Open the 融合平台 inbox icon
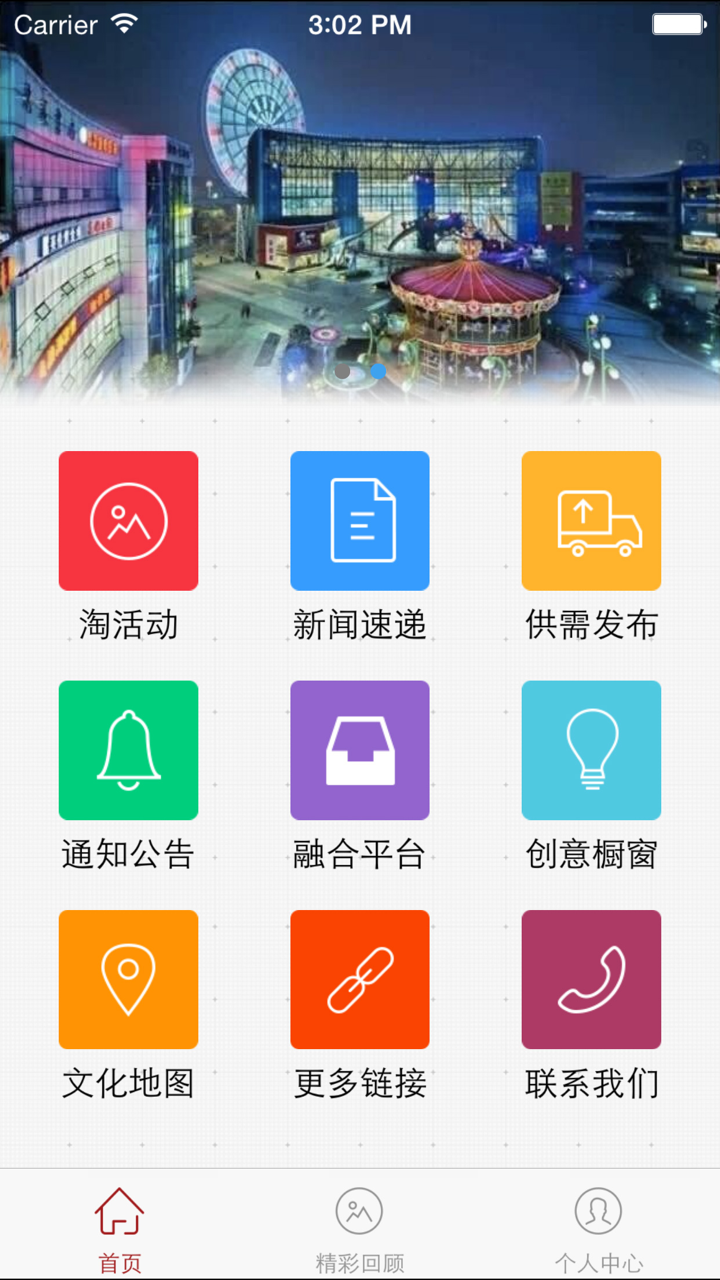The width and height of the screenshot is (720, 1280). 360,750
